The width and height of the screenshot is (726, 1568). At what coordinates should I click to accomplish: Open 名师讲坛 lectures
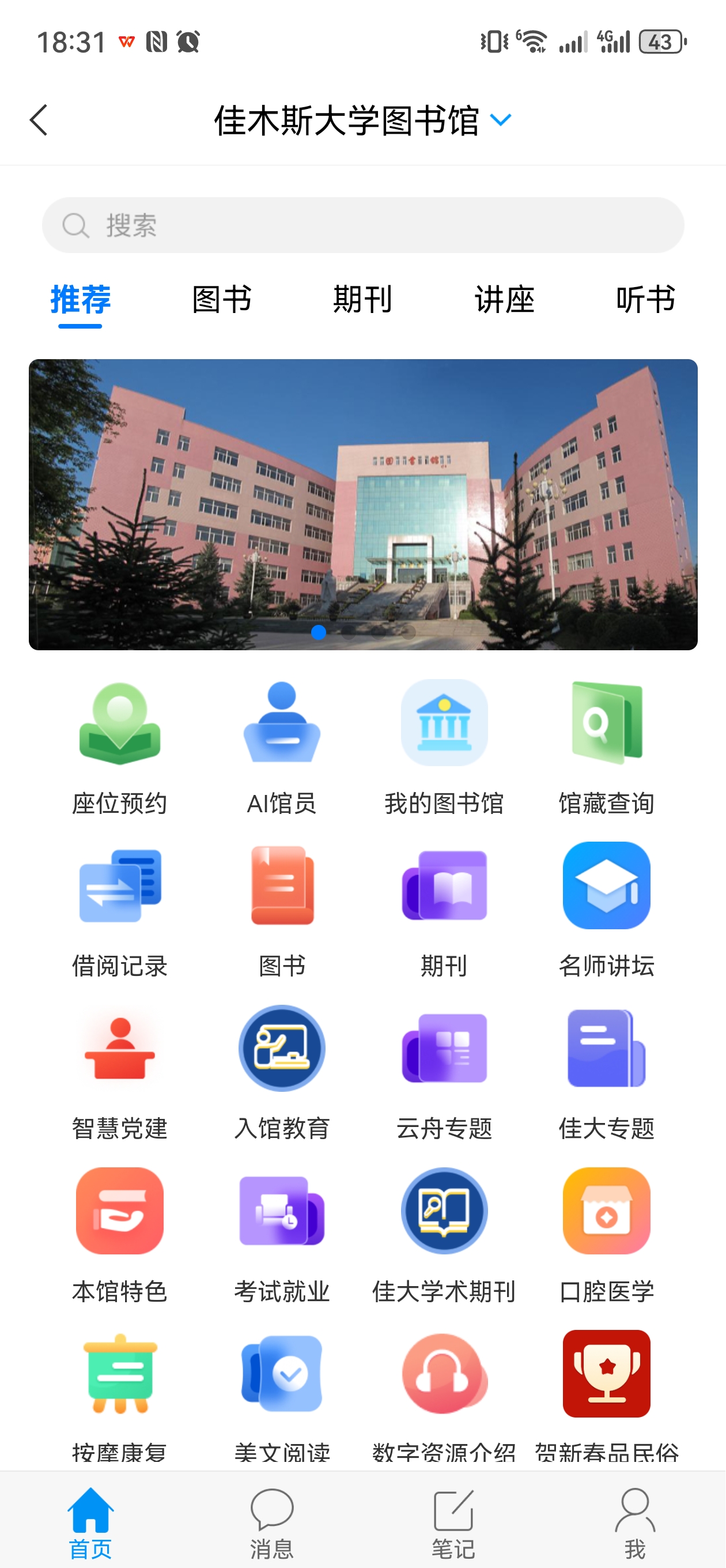point(606,910)
